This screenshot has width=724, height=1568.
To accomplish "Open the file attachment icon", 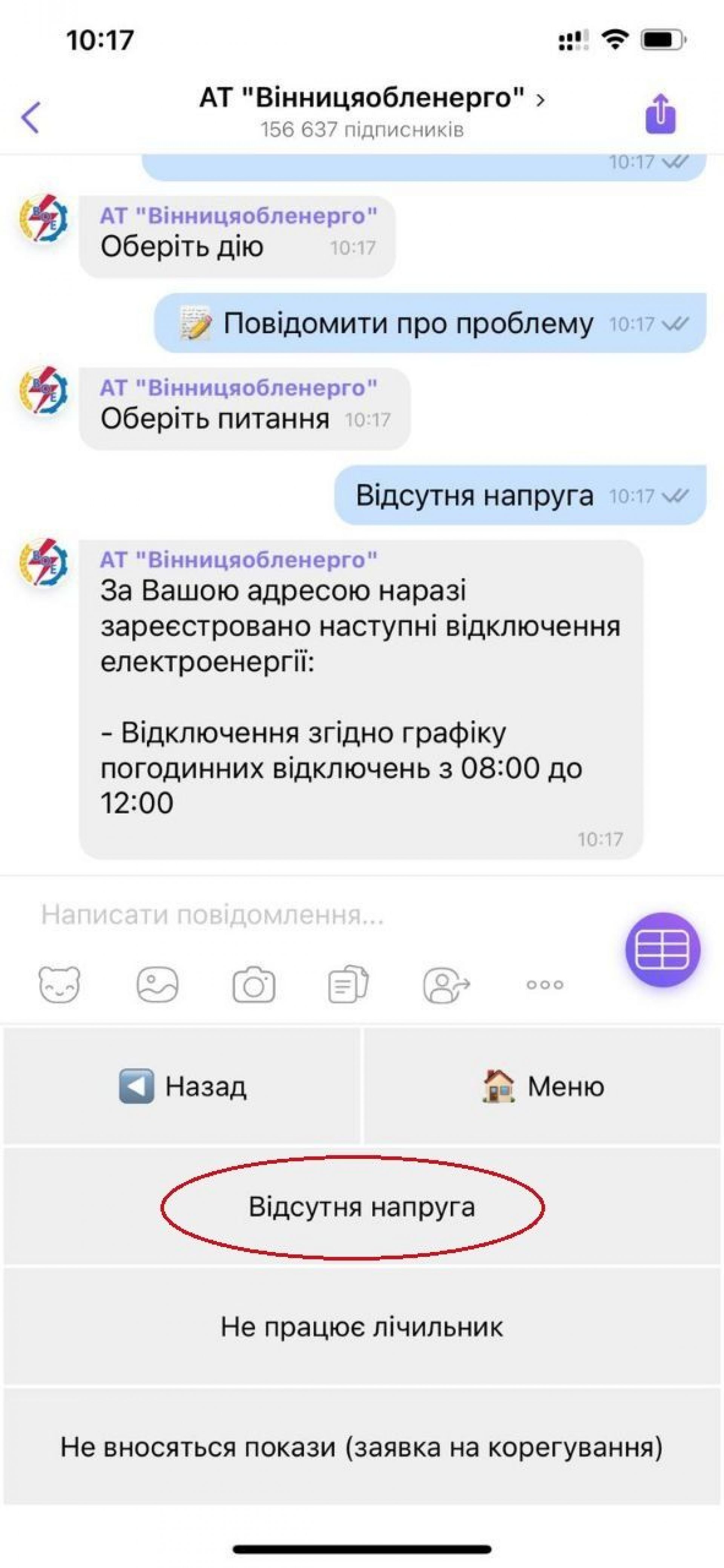I will point(348,984).
